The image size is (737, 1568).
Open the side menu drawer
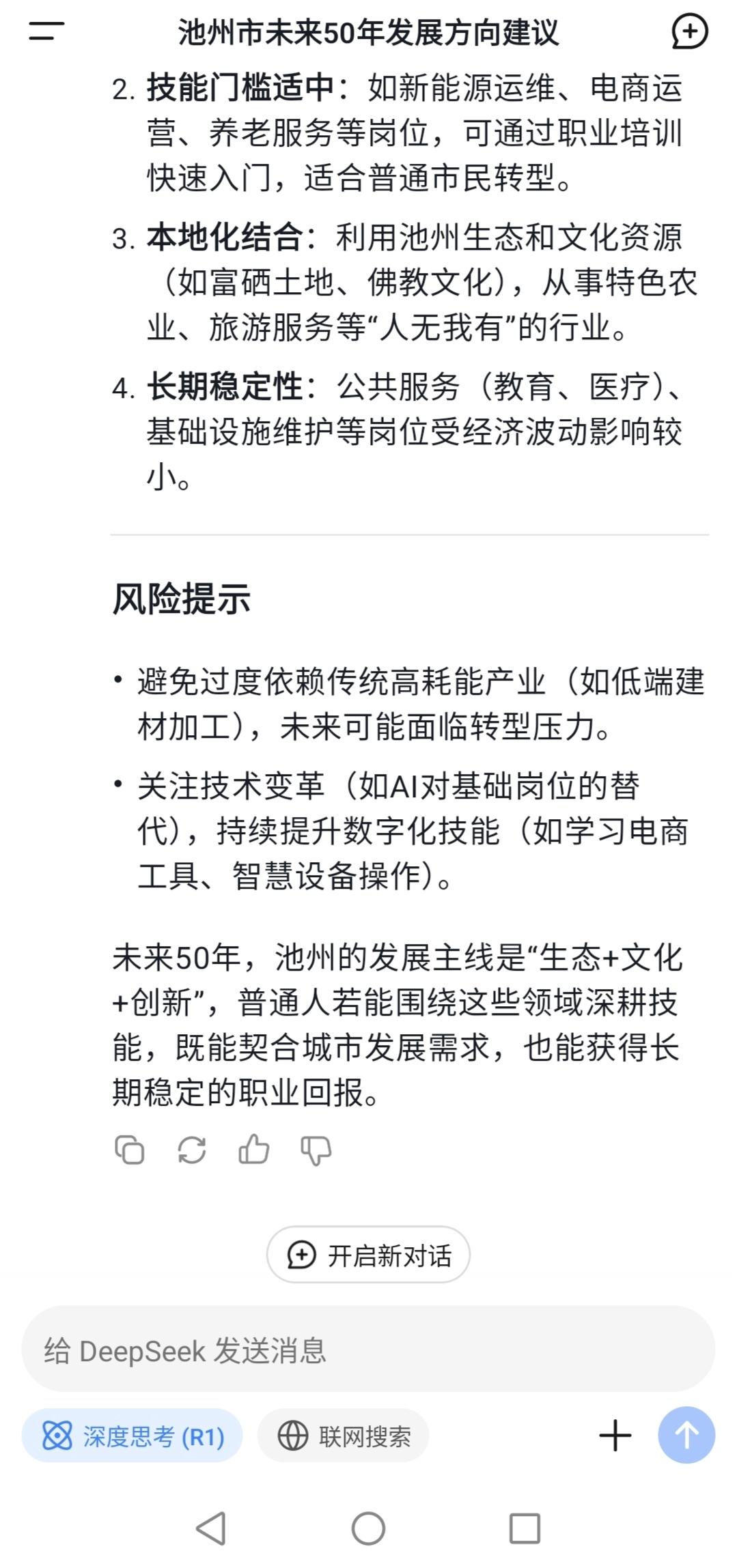(46, 31)
